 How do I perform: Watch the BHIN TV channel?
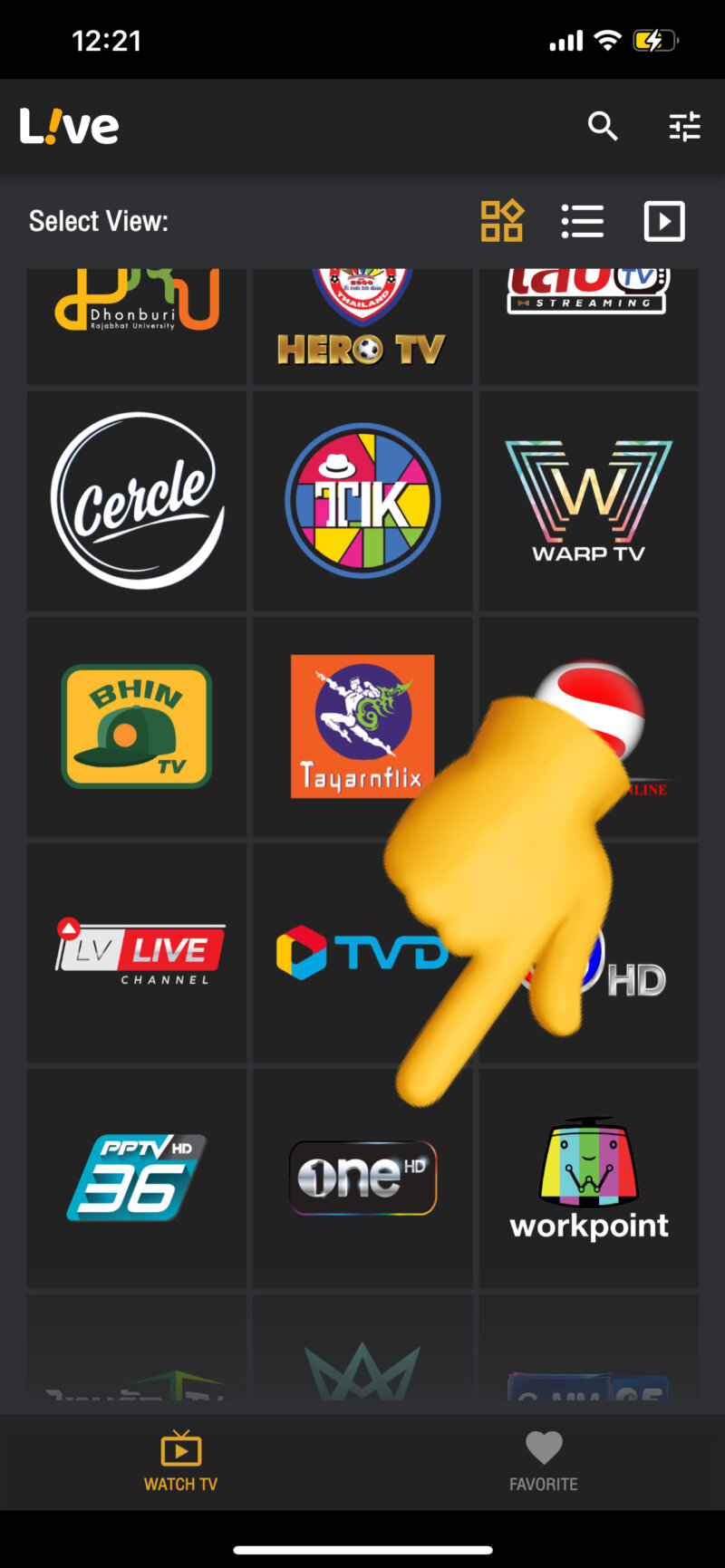137,726
